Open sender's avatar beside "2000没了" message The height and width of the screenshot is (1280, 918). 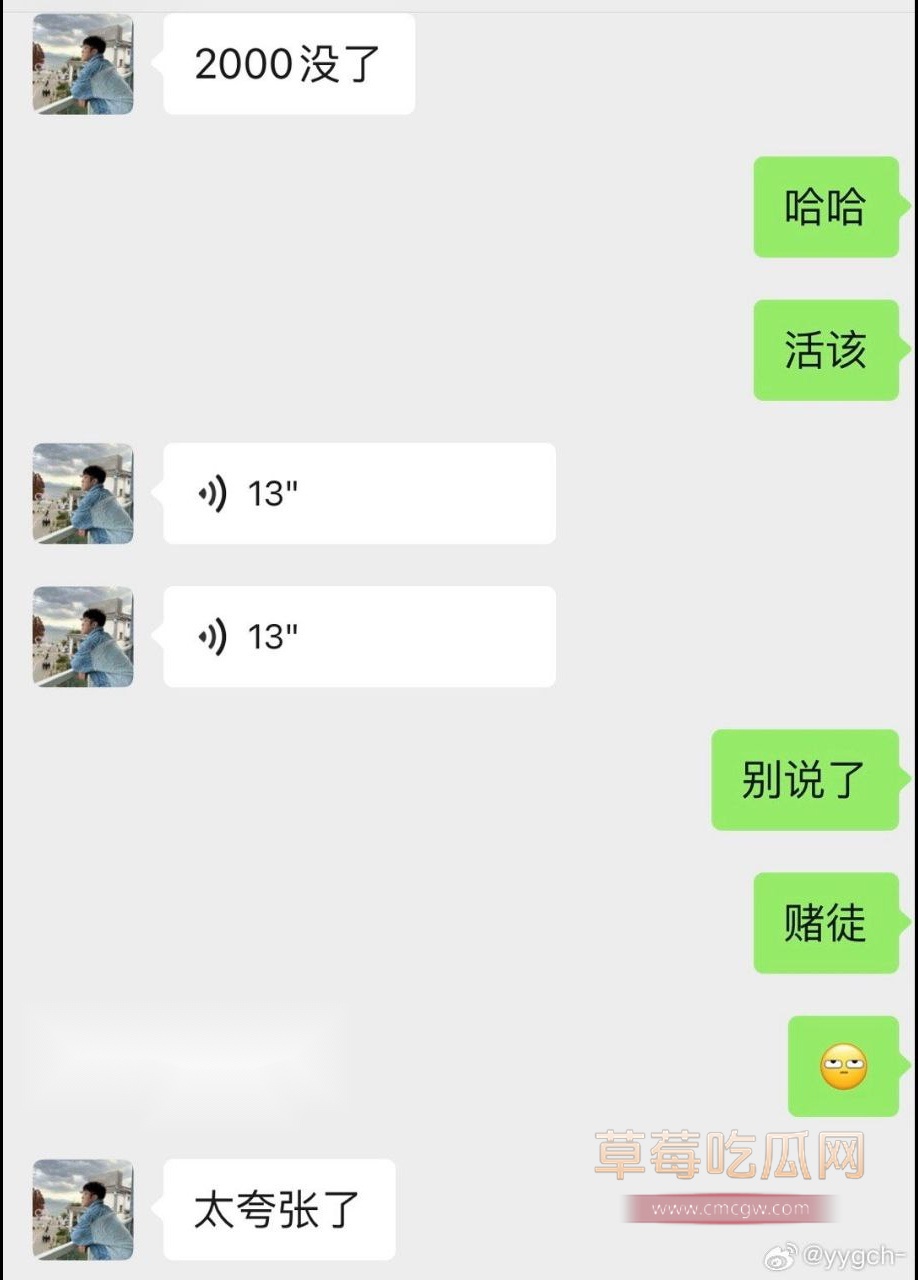click(x=83, y=65)
